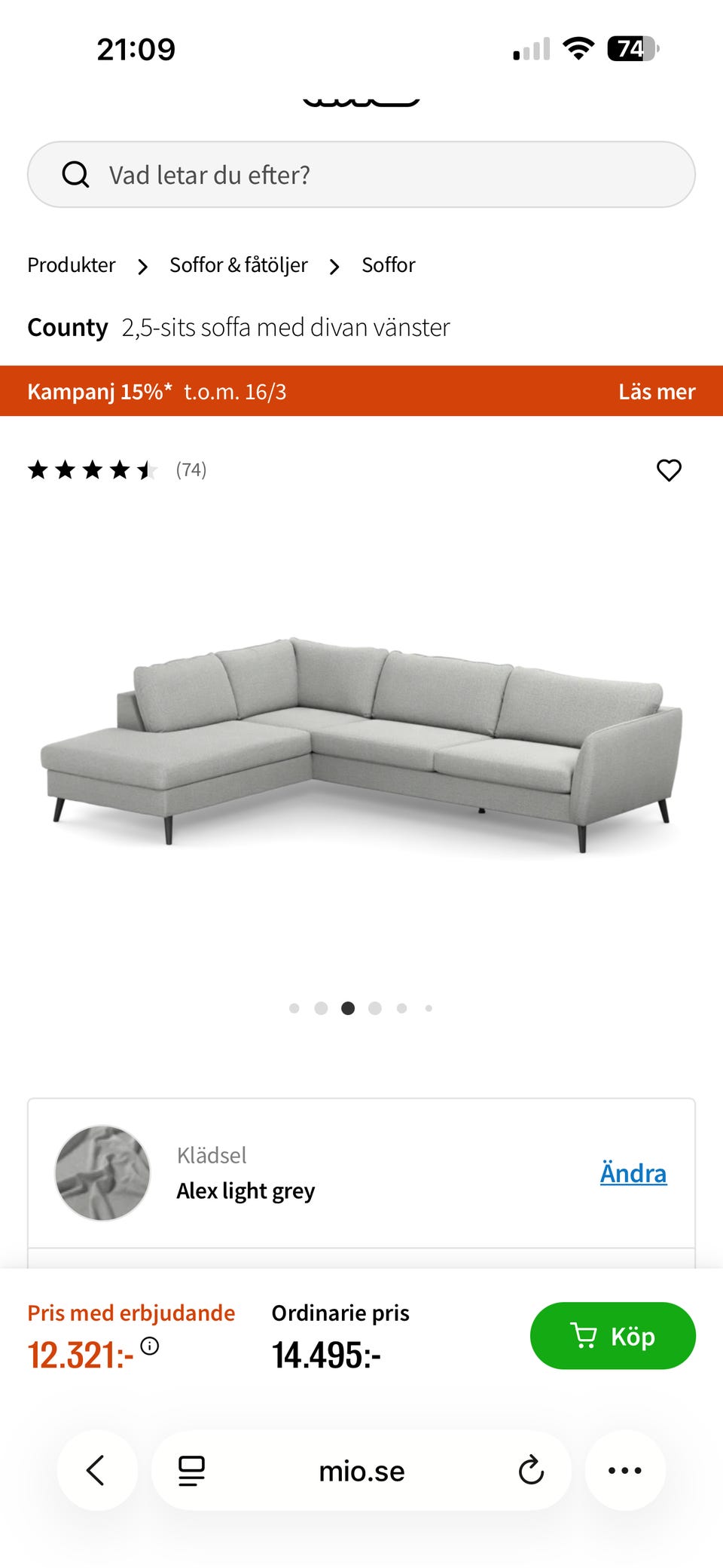The width and height of the screenshot is (723, 1568).
Task: Tap 'Ändra' to change the klädsel
Action: [x=633, y=1174]
